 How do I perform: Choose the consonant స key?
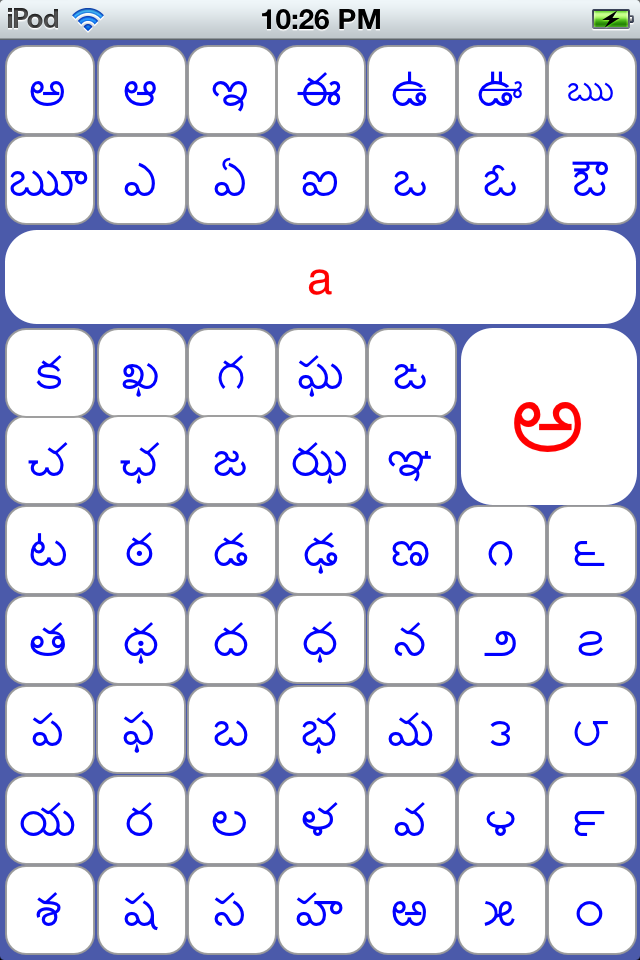coord(230,910)
